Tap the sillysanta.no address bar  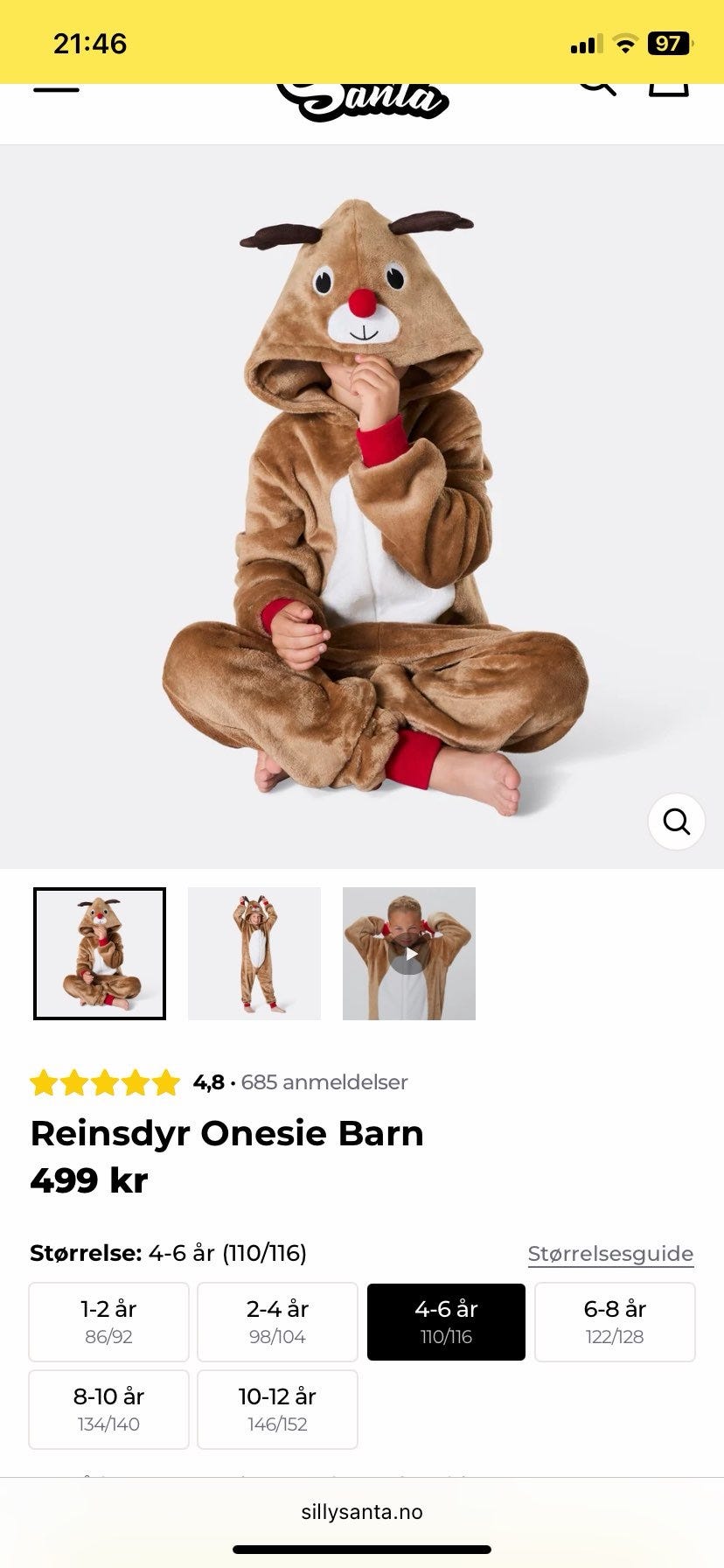tap(362, 1512)
